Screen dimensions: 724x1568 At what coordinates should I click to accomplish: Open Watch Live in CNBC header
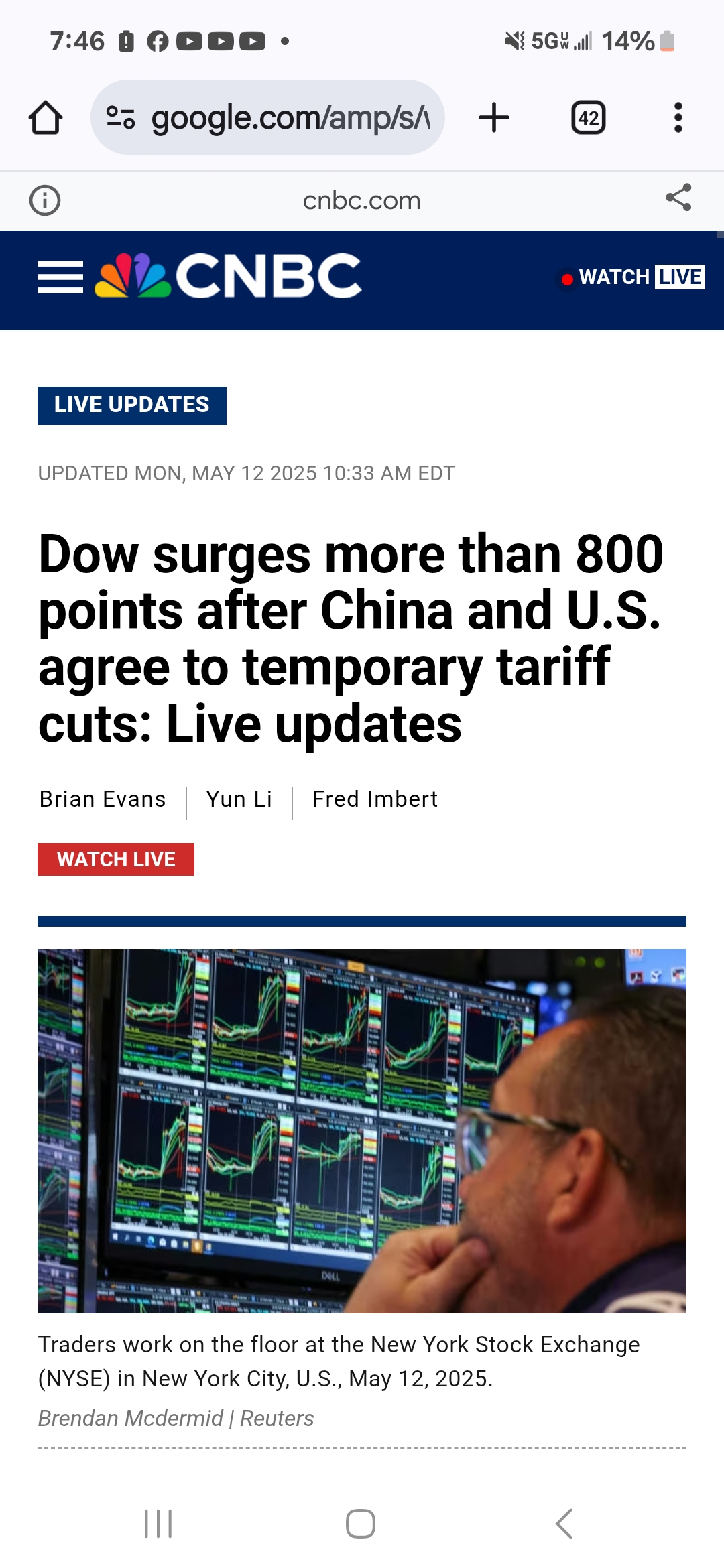(633, 277)
